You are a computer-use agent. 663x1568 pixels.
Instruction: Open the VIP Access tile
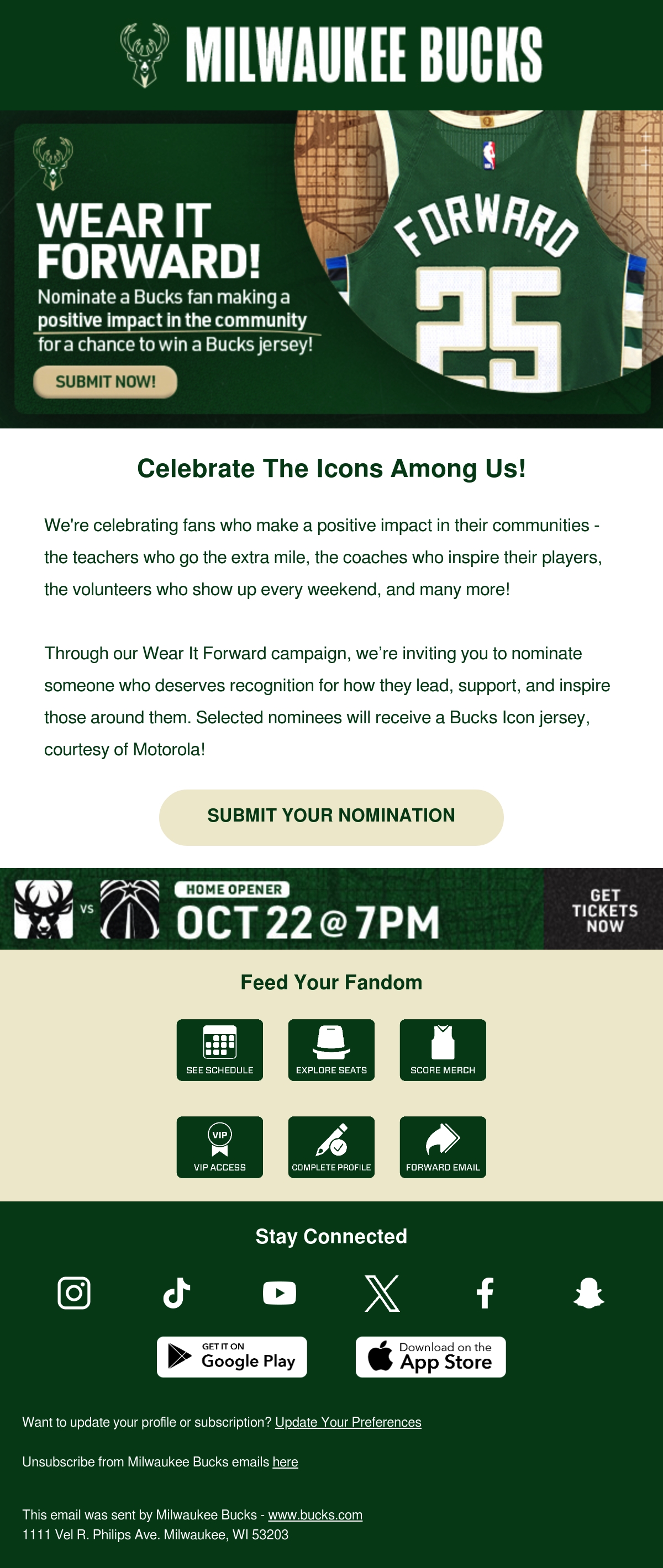pyautogui.click(x=219, y=1147)
